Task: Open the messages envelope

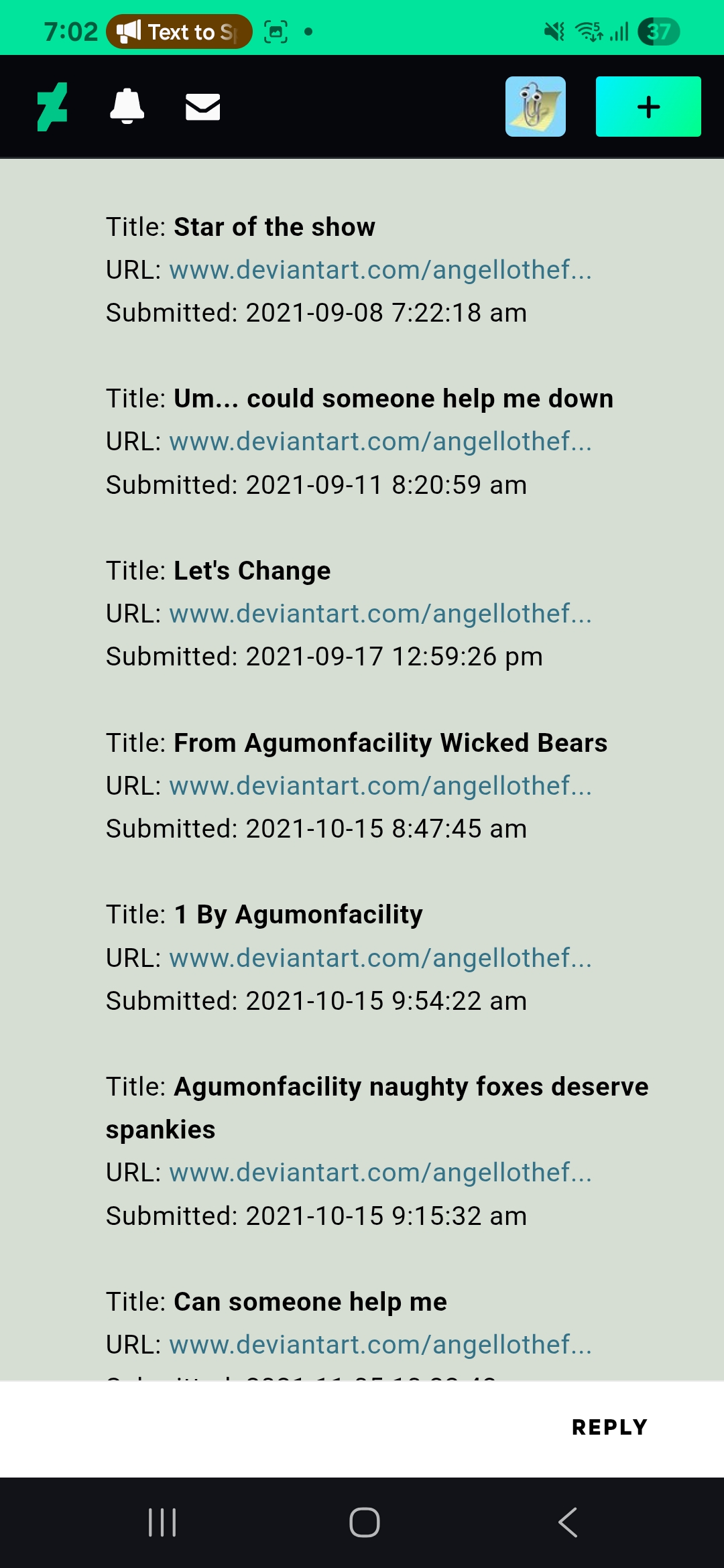Action: (202, 107)
